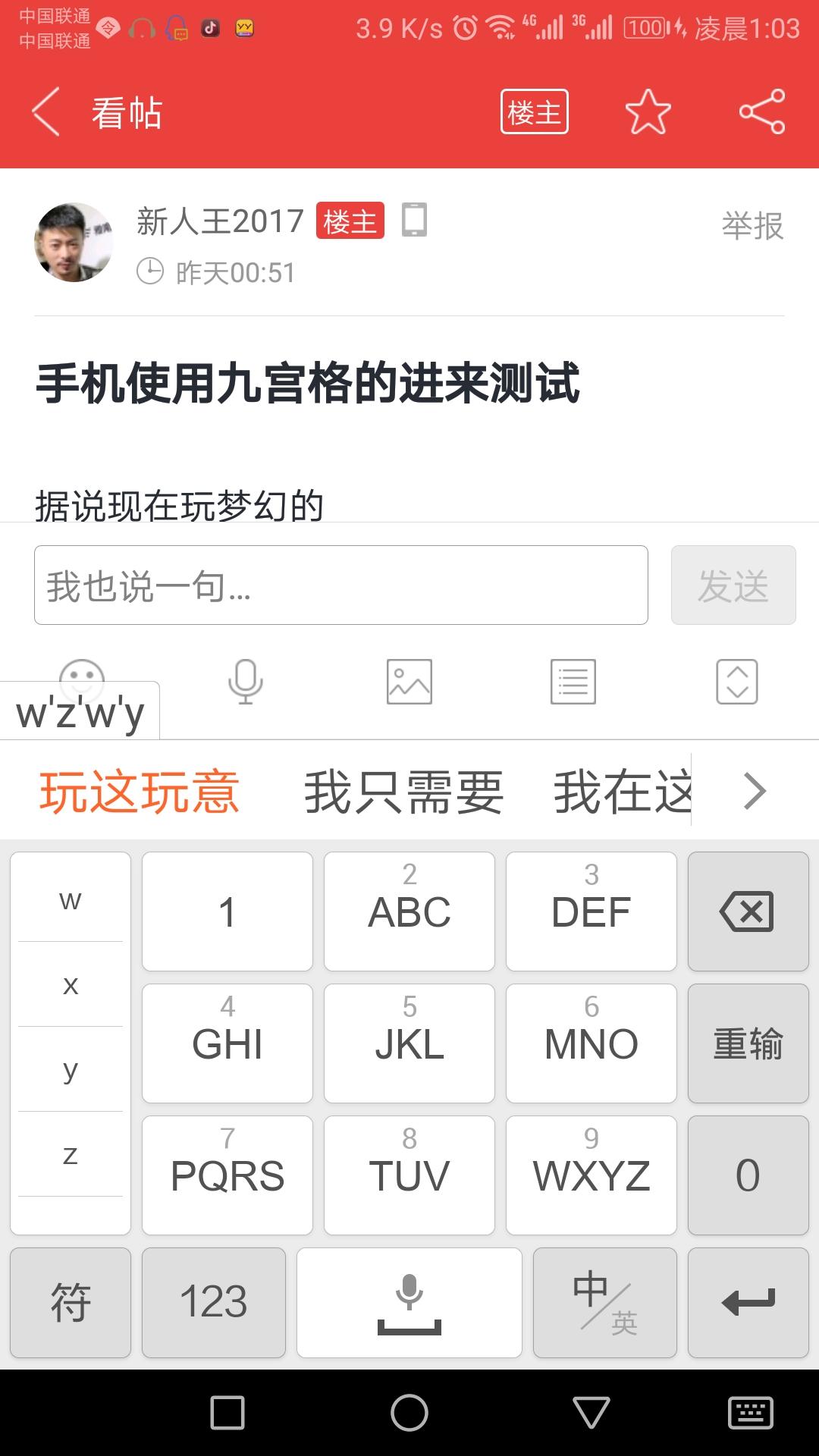Clear the pinyin with 重输 key

(x=748, y=1043)
